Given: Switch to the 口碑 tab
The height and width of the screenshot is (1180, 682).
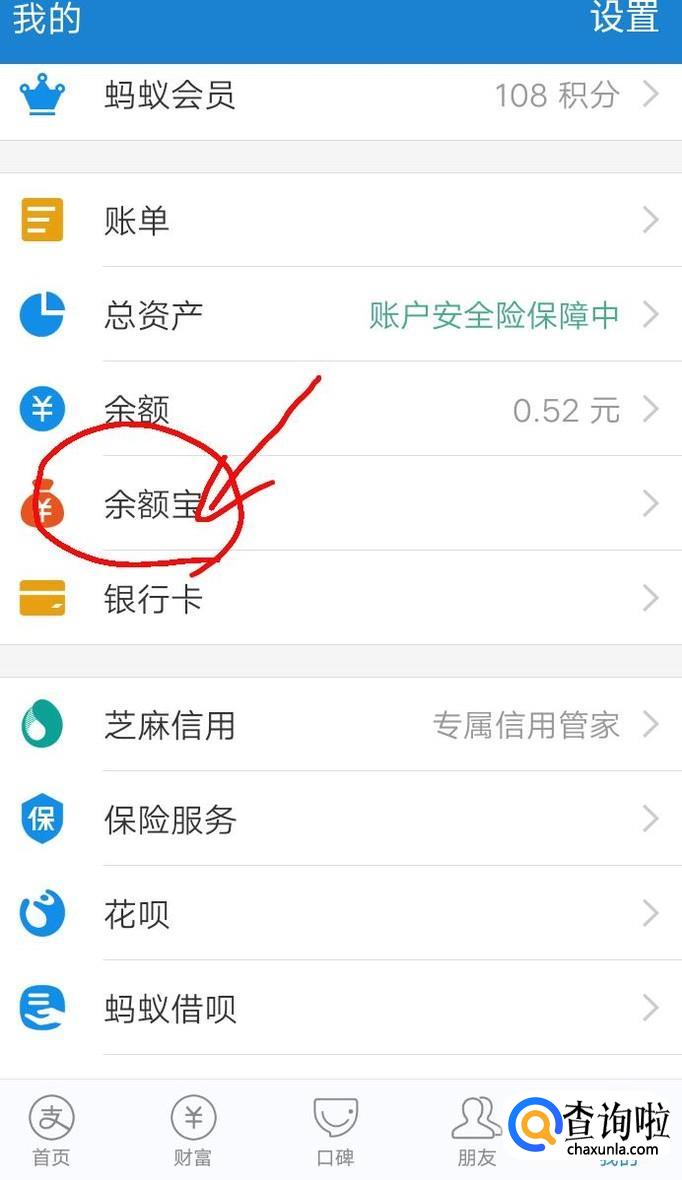Looking at the screenshot, I should (335, 1131).
